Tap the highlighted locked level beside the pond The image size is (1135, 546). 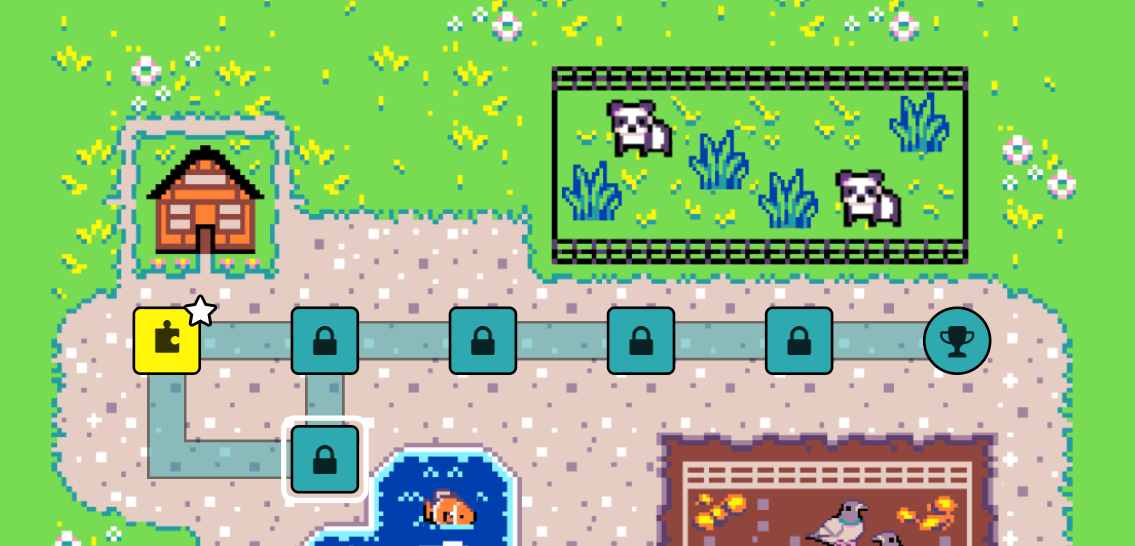tap(324, 459)
